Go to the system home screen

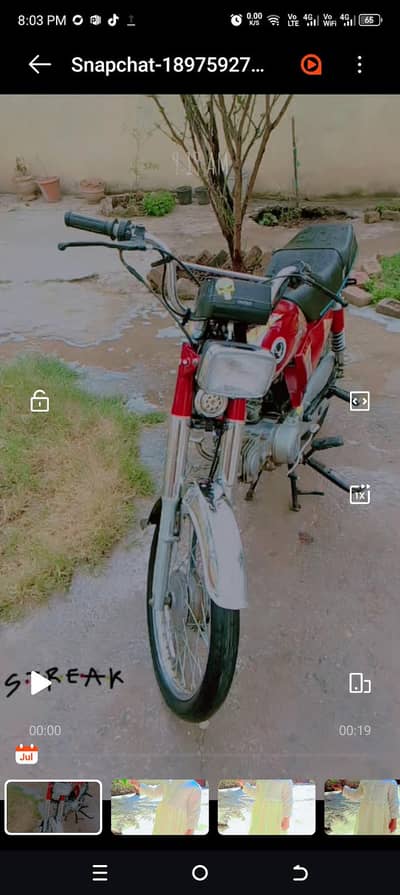click(200, 872)
